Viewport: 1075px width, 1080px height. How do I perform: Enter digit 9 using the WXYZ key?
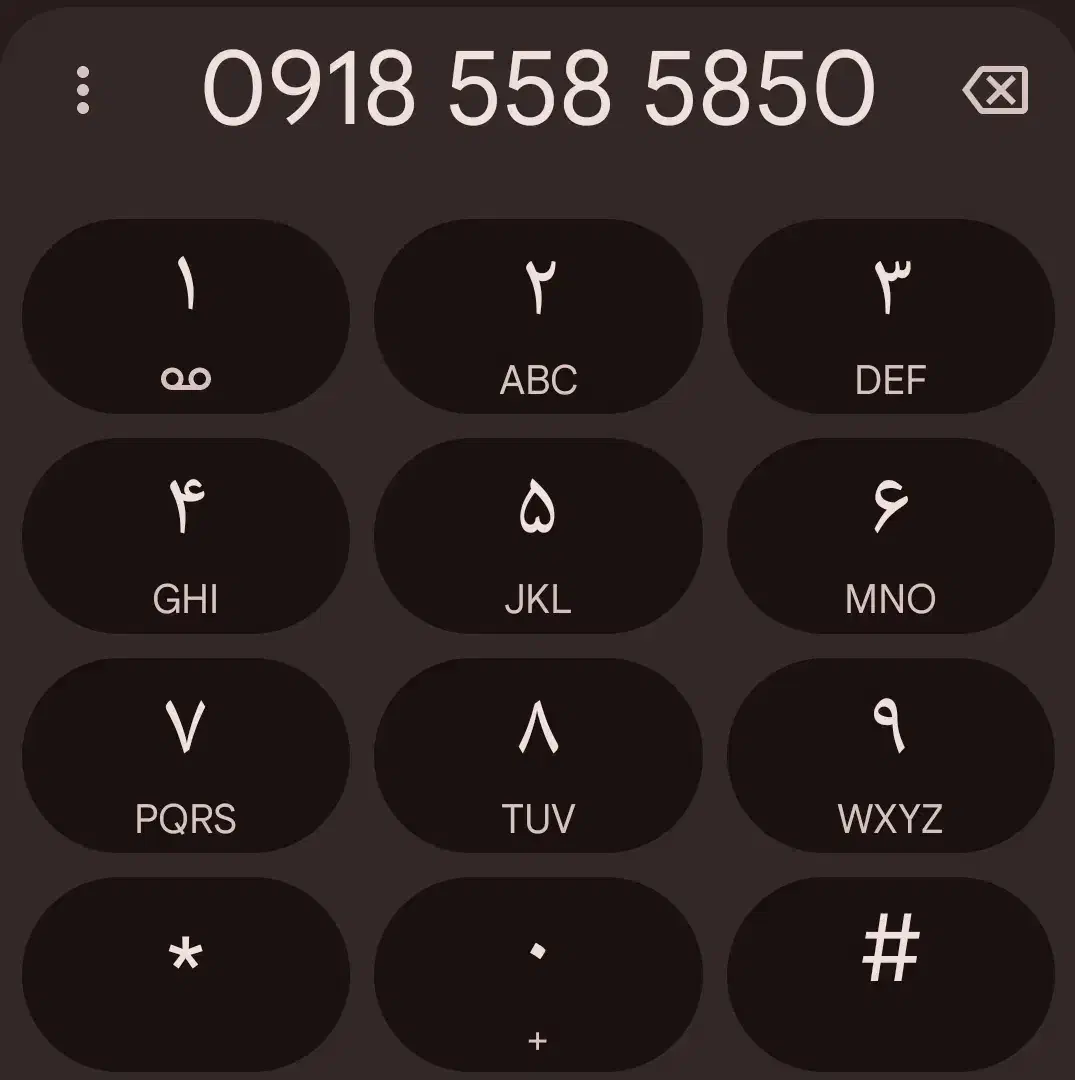click(890, 756)
